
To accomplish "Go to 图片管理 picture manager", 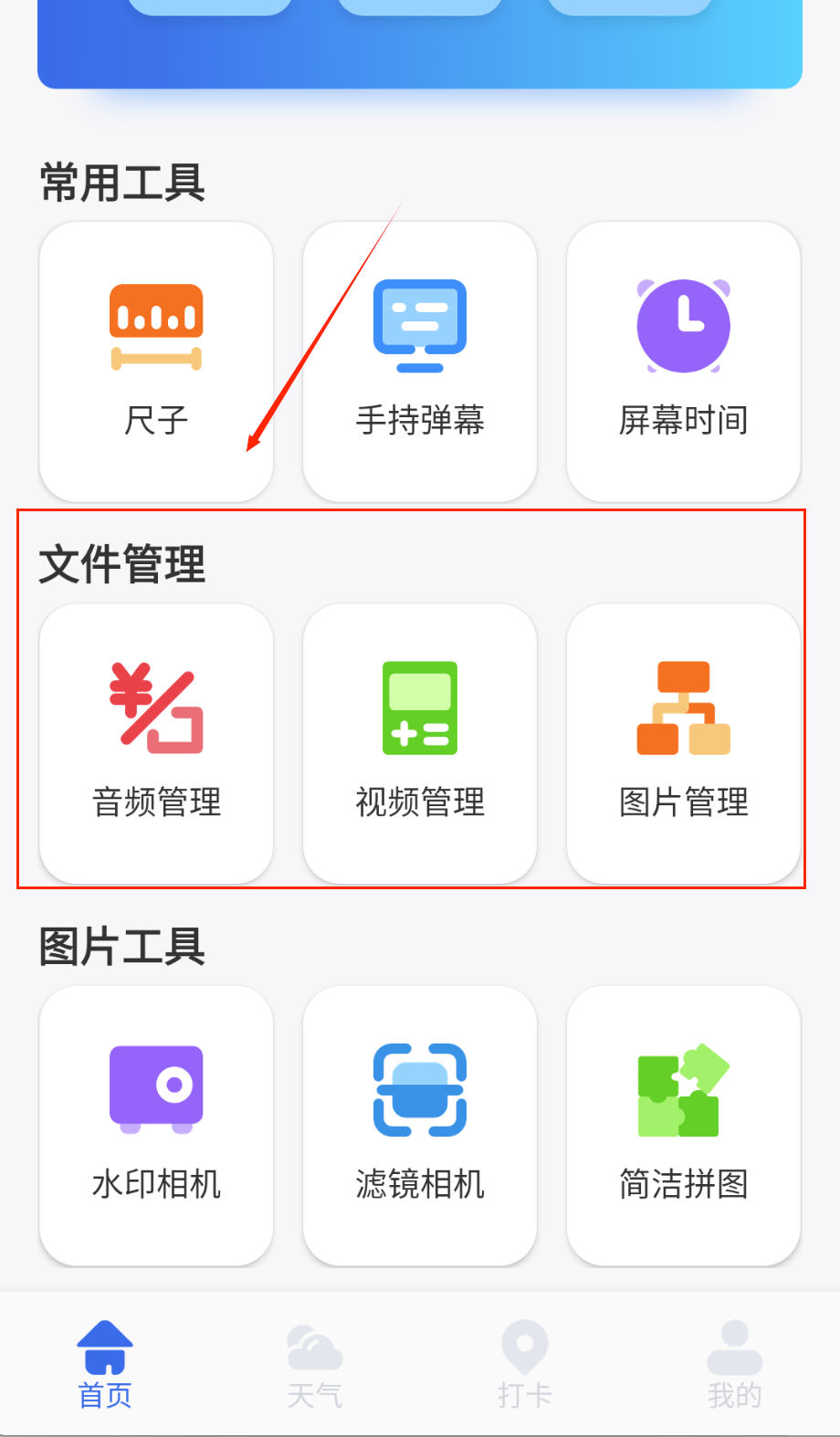I will [683, 743].
